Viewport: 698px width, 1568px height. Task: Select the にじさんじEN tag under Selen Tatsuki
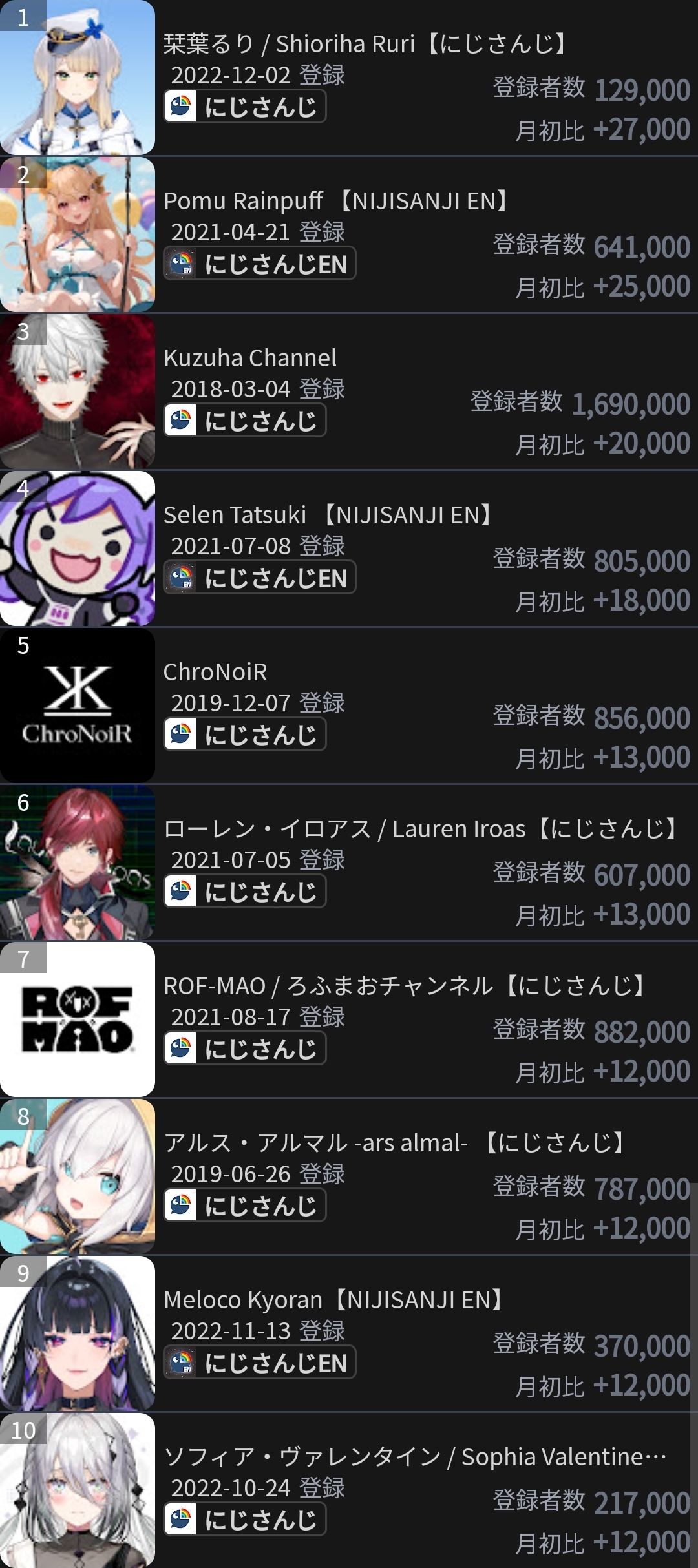[260, 578]
